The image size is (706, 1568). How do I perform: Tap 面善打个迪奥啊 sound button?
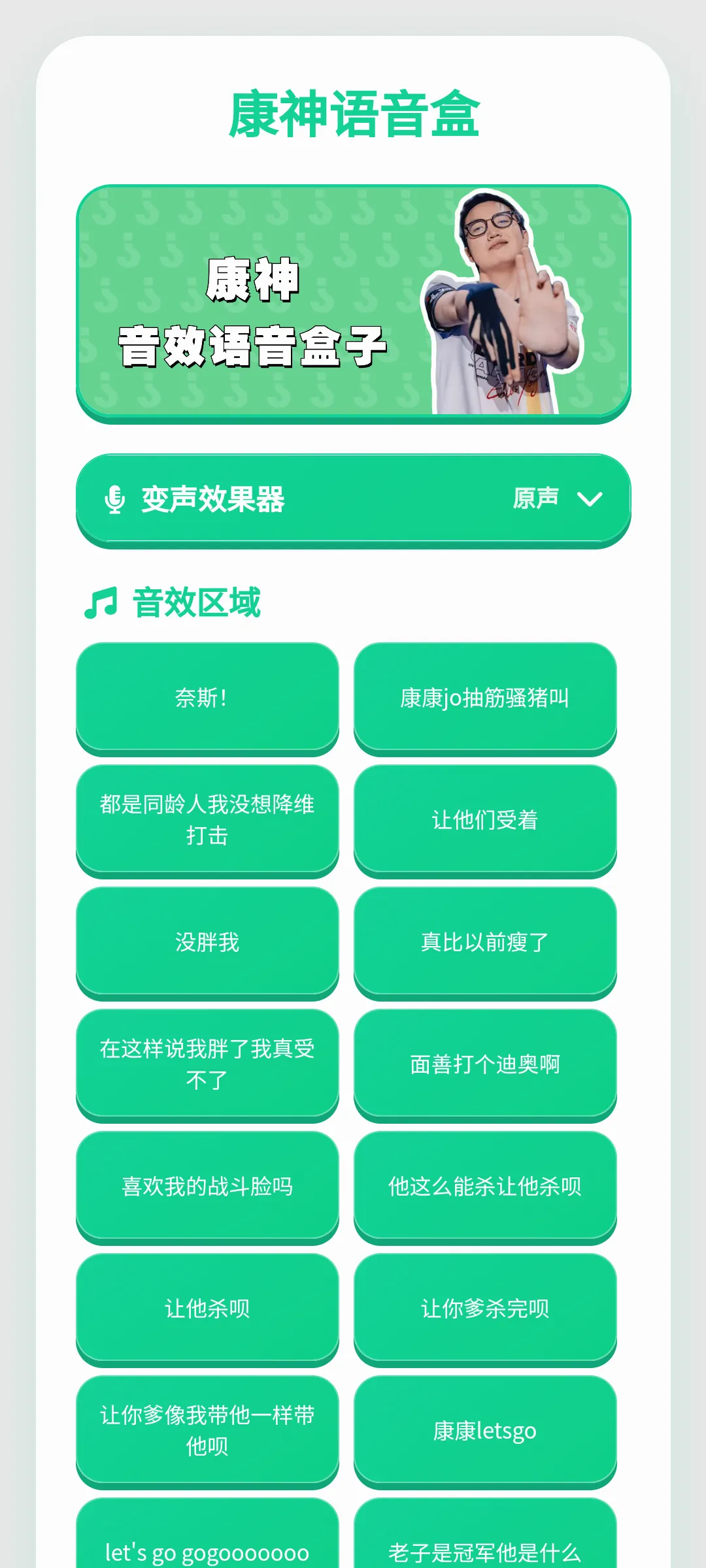point(485,1064)
